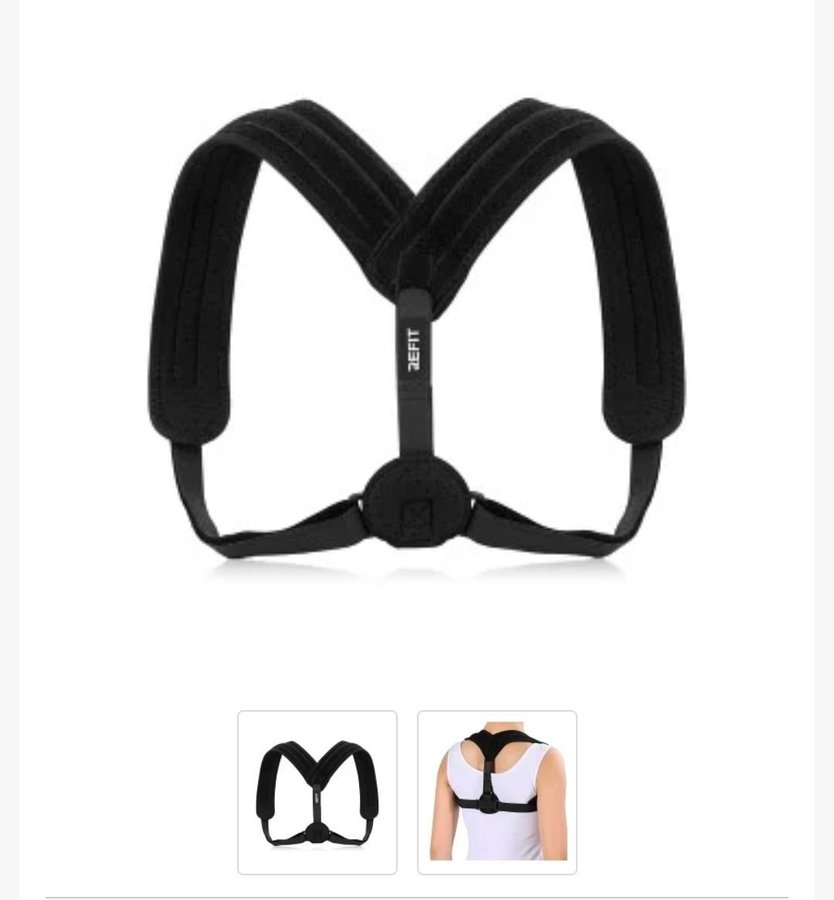The height and width of the screenshot is (900, 834).
Task: Select the thumbnail showing the brace alone
Action: pos(317,792)
